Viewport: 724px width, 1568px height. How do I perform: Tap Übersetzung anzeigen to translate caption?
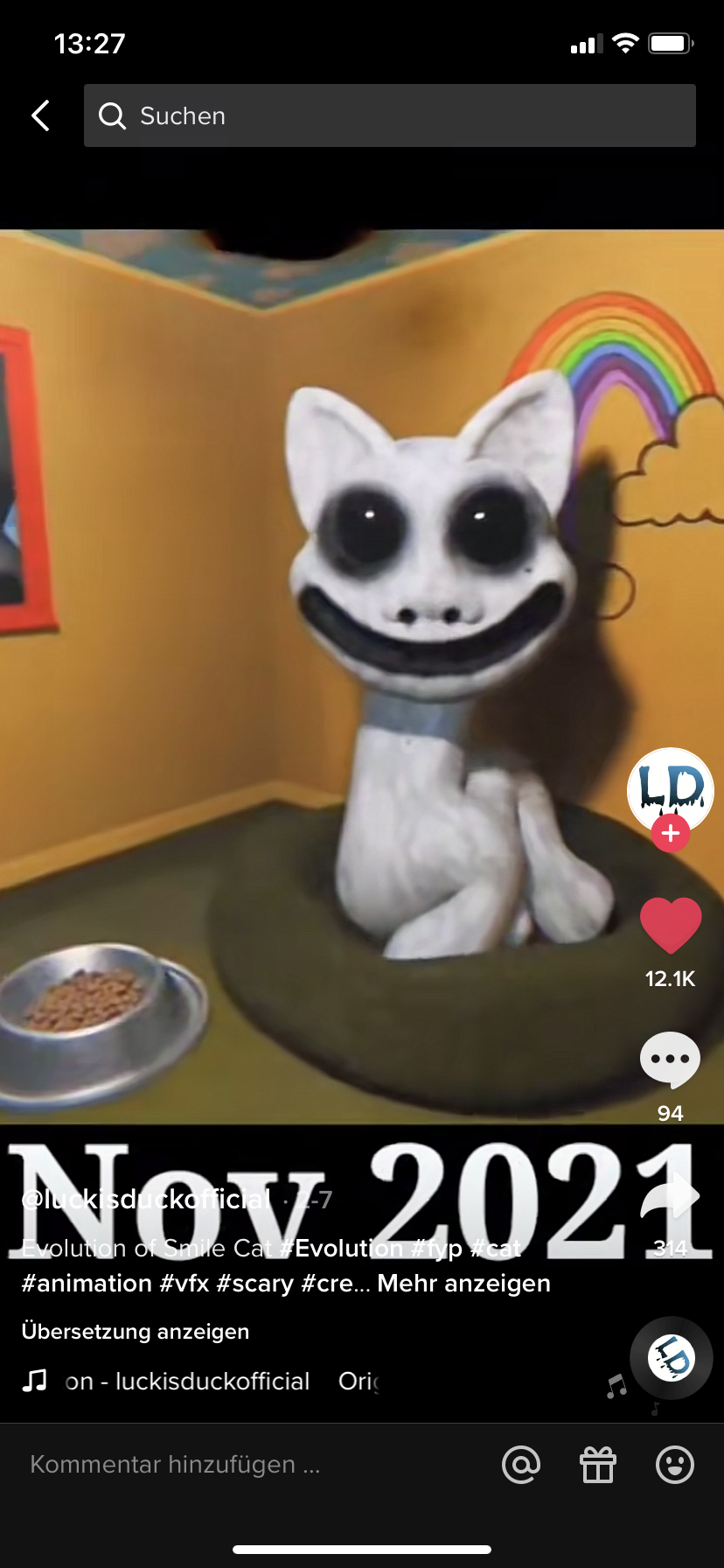(136, 1332)
